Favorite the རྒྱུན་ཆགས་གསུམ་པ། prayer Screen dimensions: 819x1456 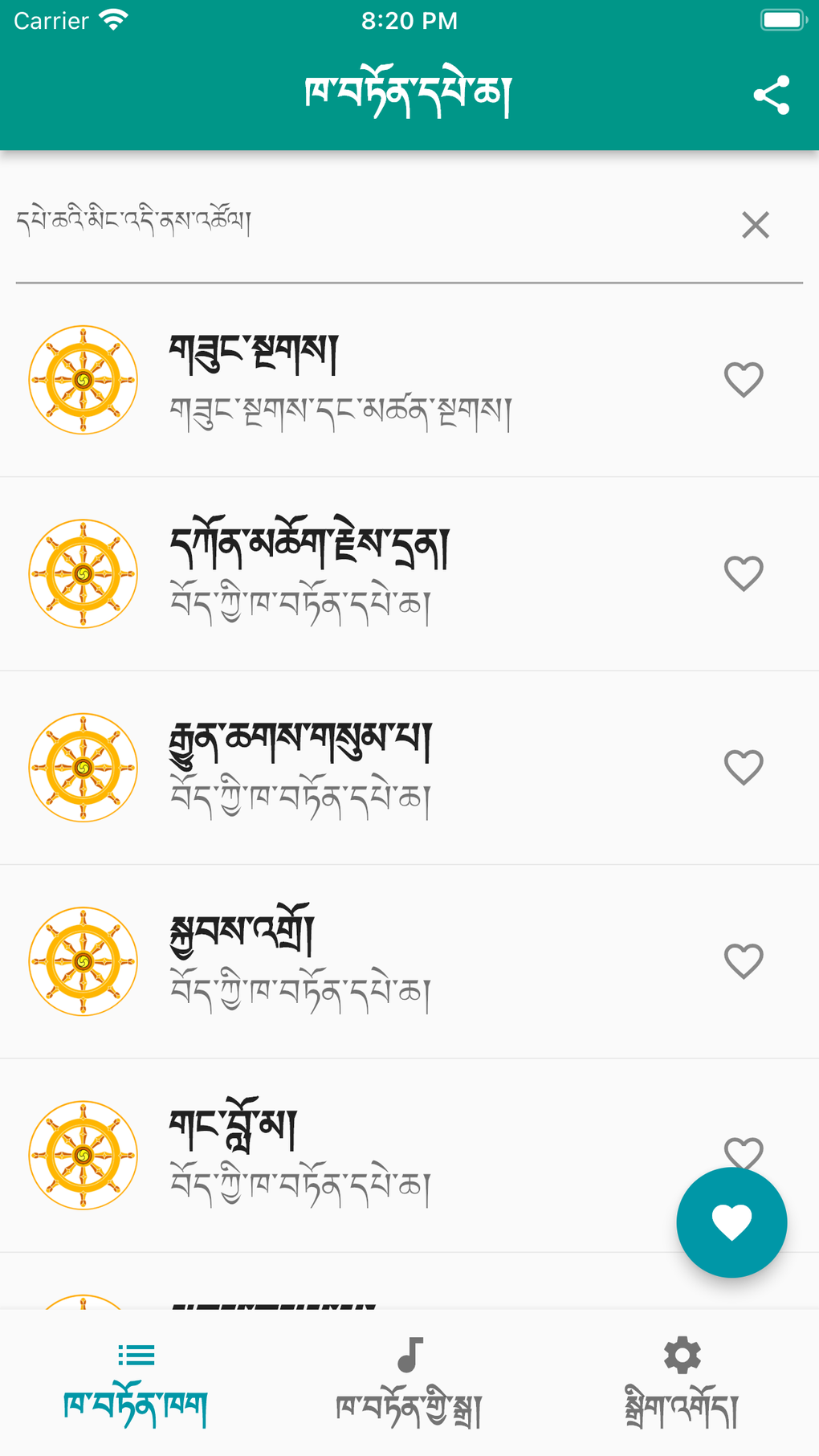[744, 768]
